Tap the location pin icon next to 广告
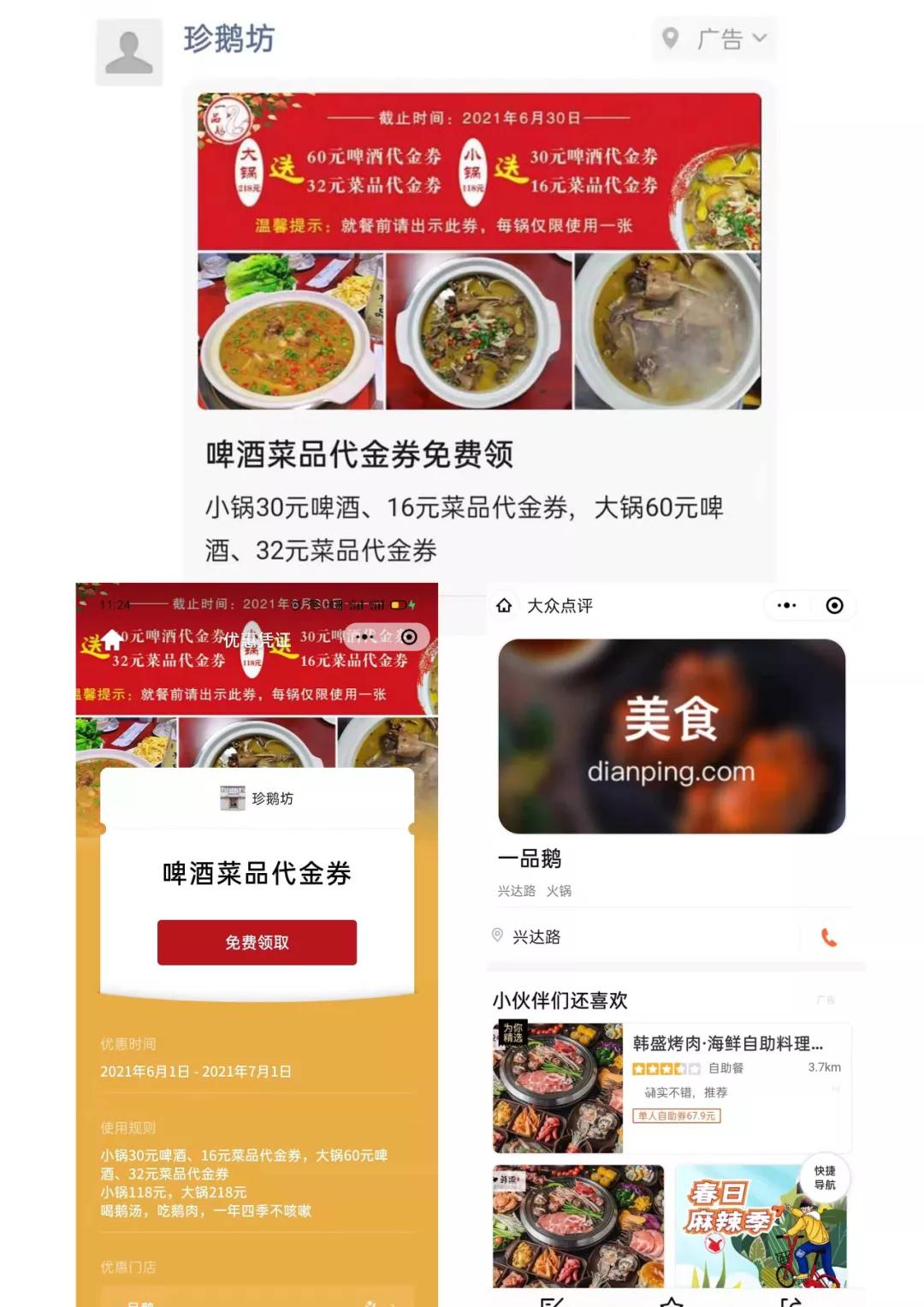 tap(670, 39)
